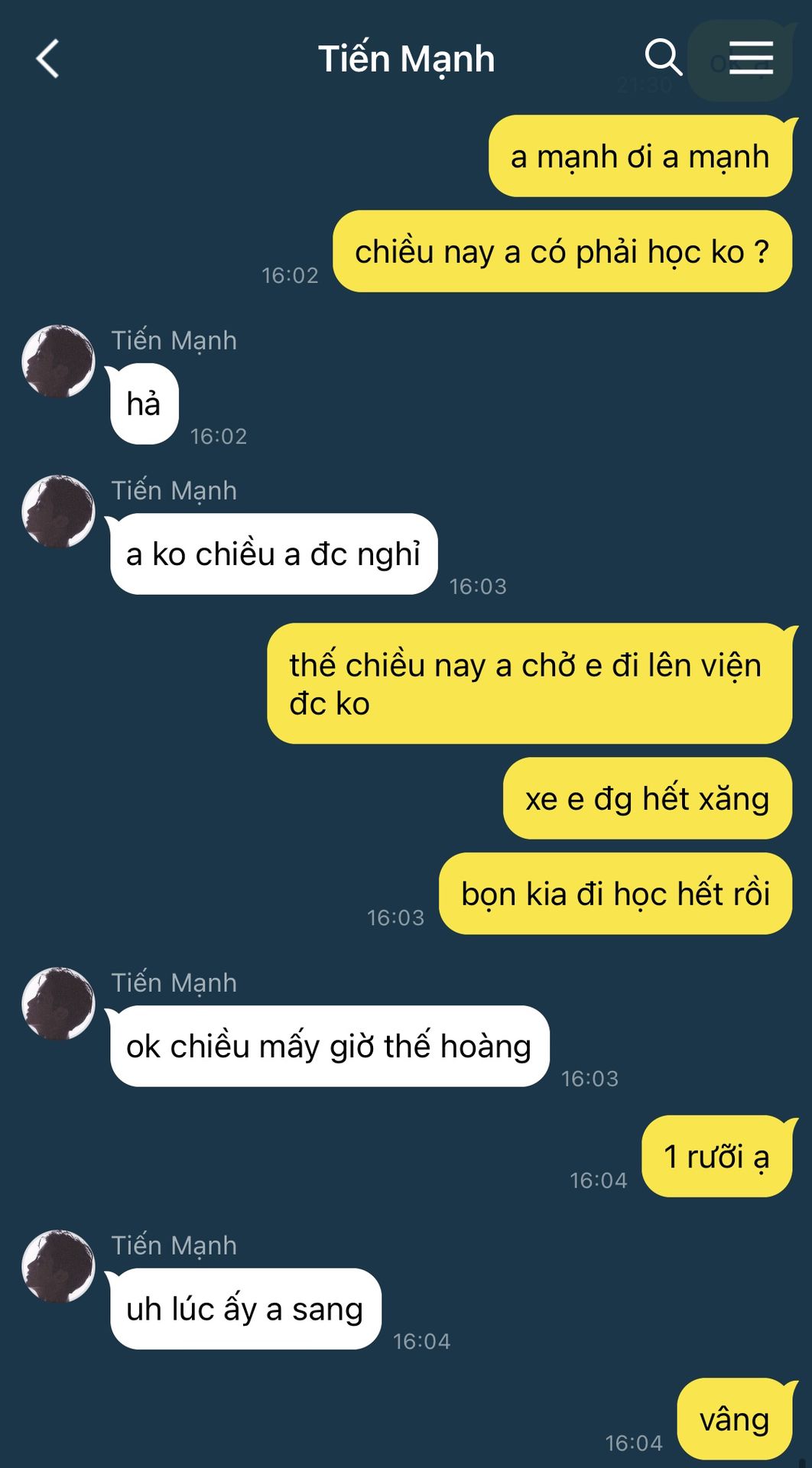Open the hamburger menu in the header

pos(751,58)
